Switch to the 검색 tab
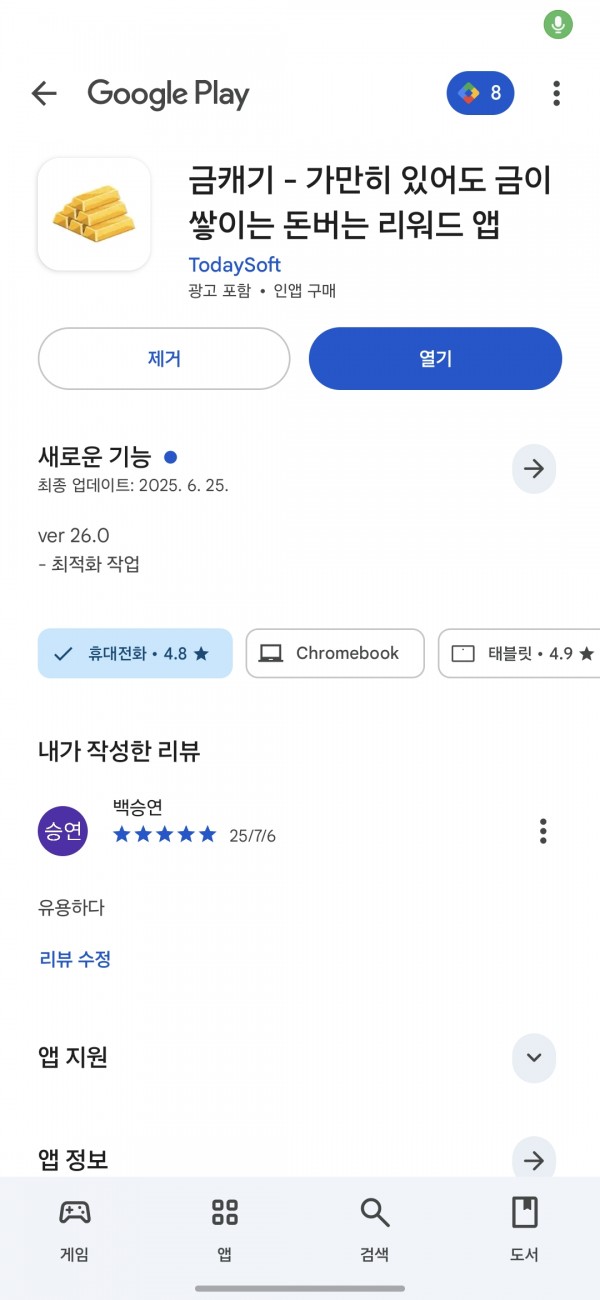This screenshot has height=1300, width=600. click(x=375, y=1230)
